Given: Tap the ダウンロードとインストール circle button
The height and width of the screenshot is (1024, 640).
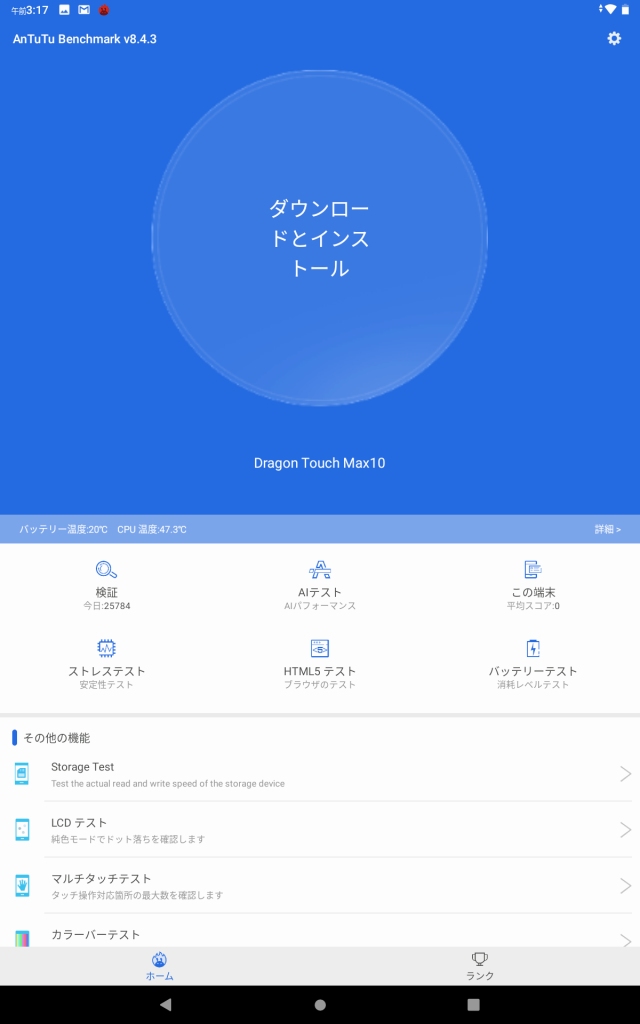Looking at the screenshot, I should tap(319, 238).
